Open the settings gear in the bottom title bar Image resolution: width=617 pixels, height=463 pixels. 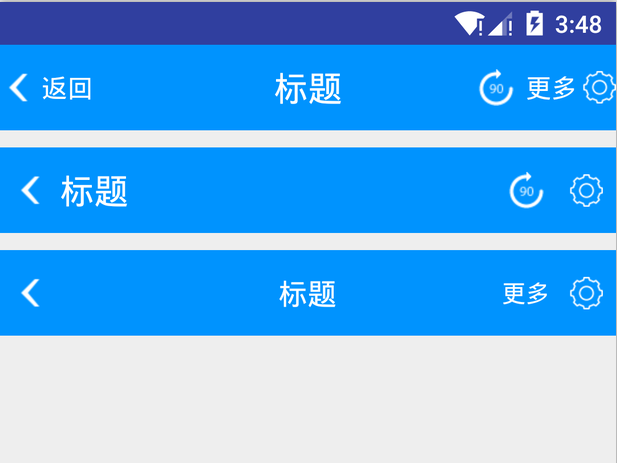pos(587,293)
